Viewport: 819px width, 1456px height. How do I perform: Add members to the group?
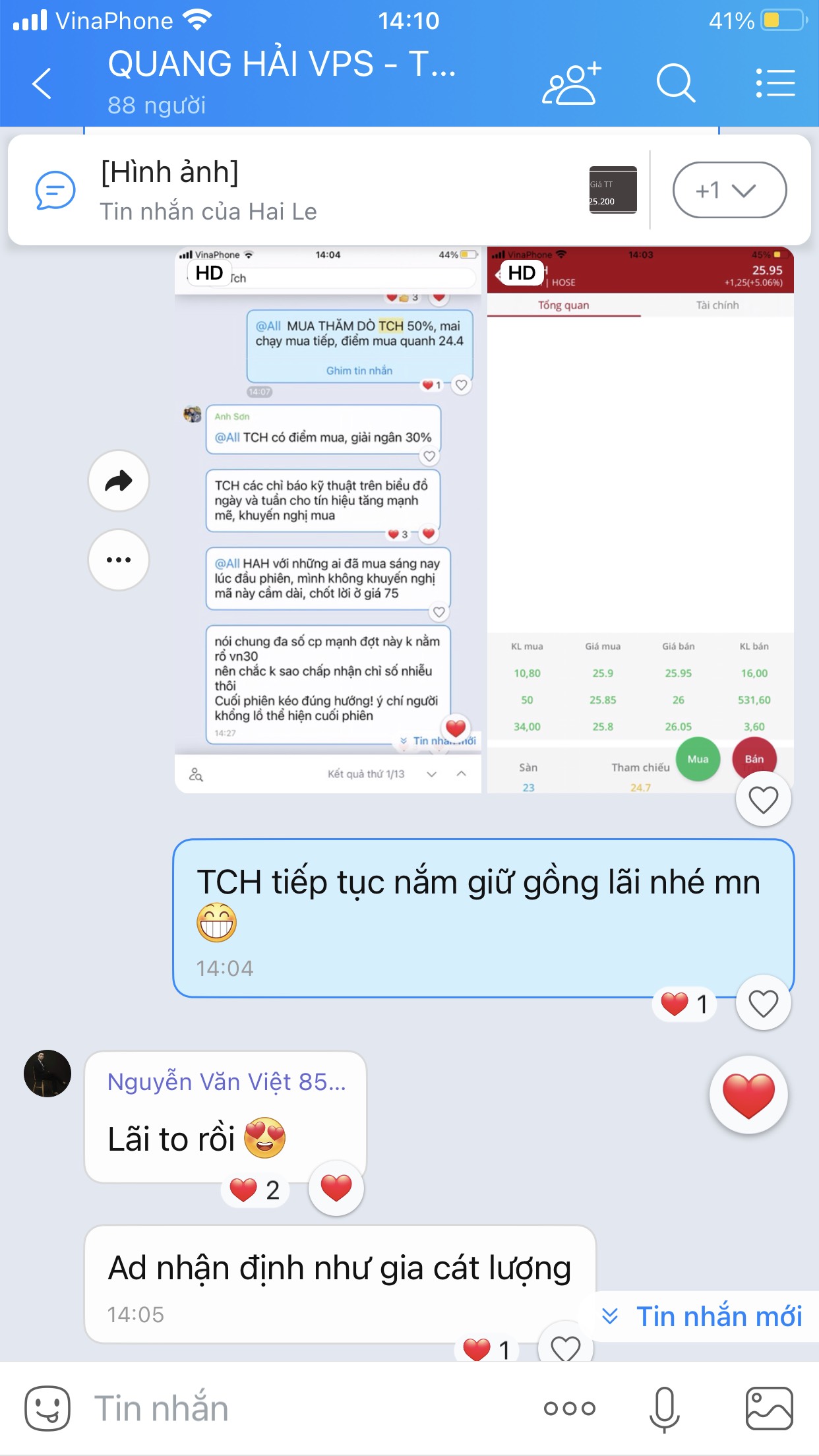click(571, 84)
